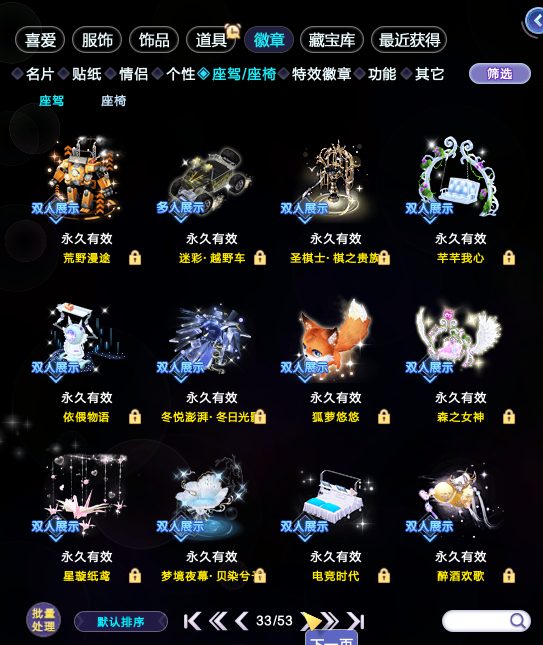Switch to the 喜爱 tab
Viewport: 543px width, 645px height.
click(x=40, y=40)
